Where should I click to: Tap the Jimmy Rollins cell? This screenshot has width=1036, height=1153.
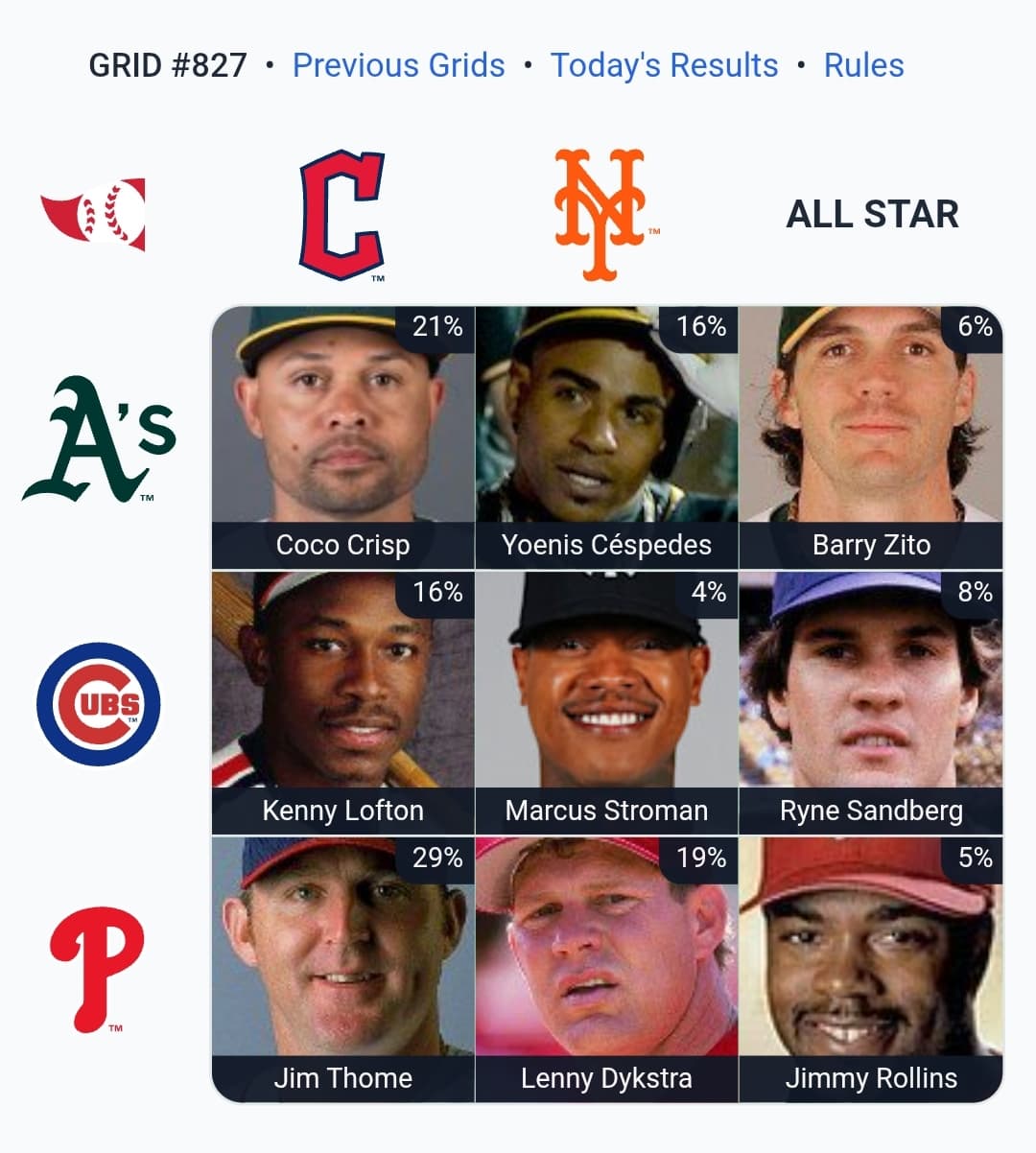(x=871, y=969)
